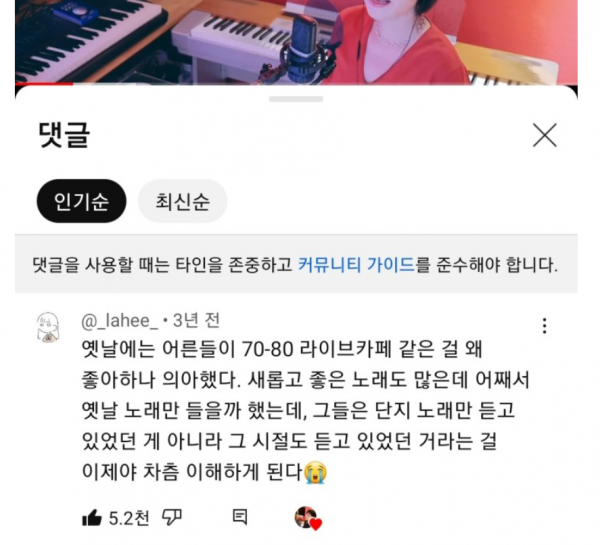Image resolution: width=600 pixels, height=545 pixels.
Task: Open the overflow menu on the @_lahee_ comment
Action: (544, 326)
